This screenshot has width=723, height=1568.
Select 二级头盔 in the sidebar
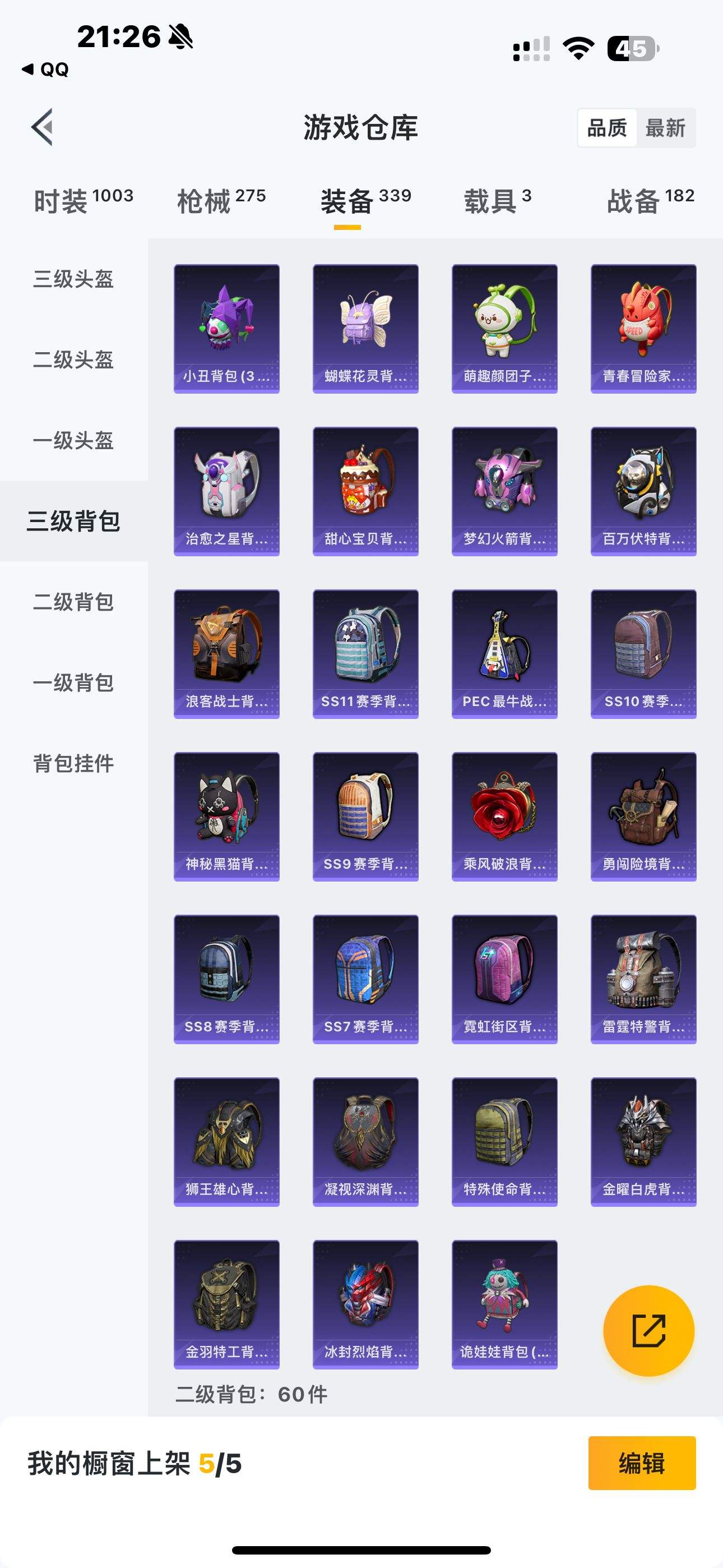click(73, 359)
